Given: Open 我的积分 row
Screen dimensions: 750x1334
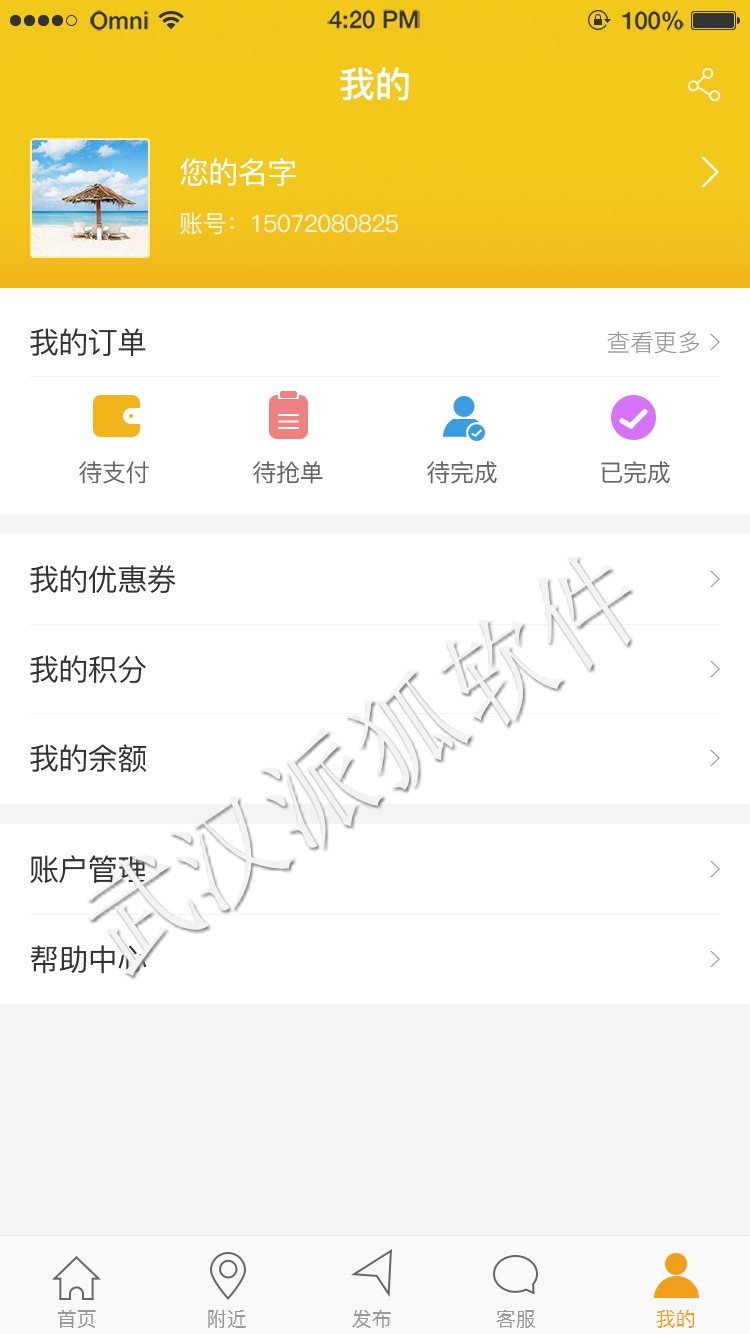Looking at the screenshot, I should click(375, 669).
